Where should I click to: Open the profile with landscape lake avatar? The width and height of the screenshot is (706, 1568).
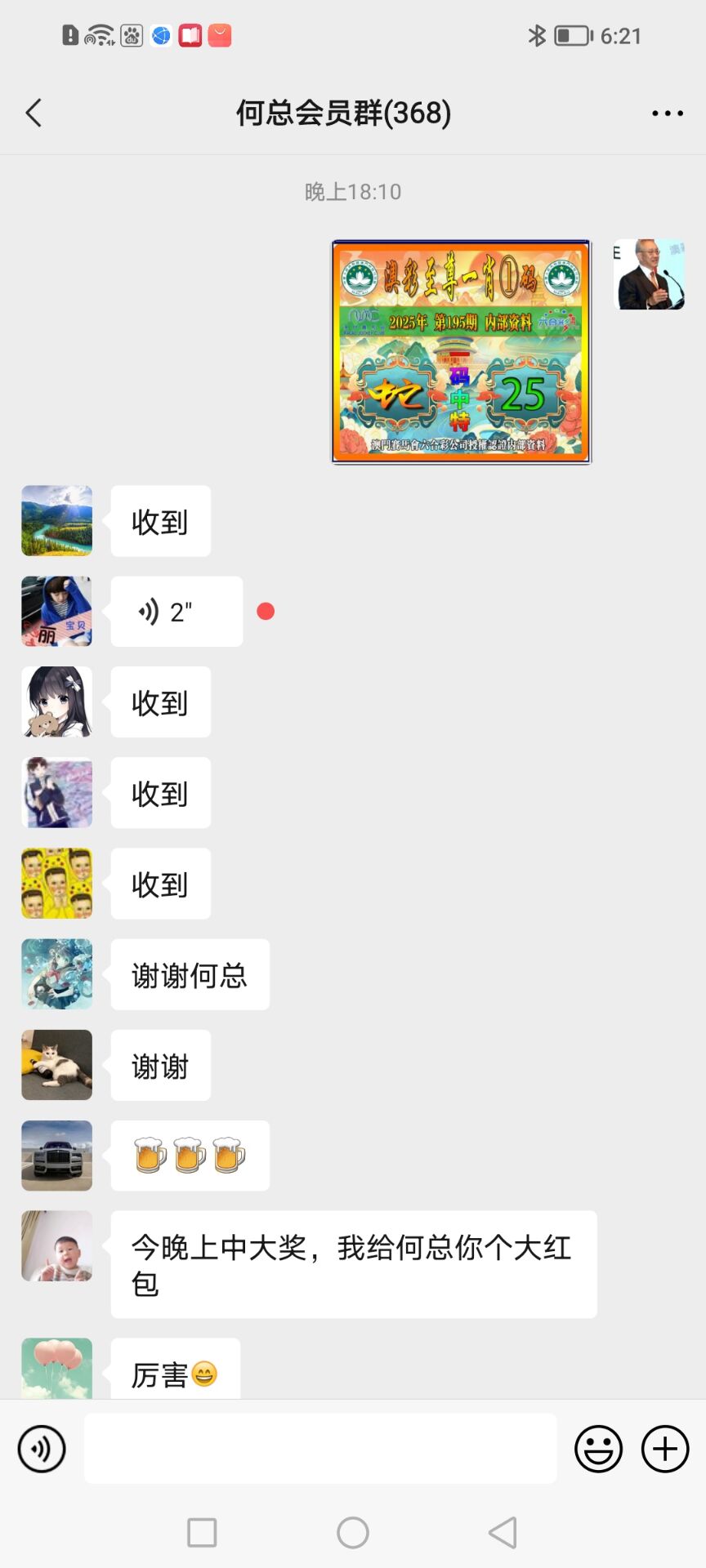56,521
